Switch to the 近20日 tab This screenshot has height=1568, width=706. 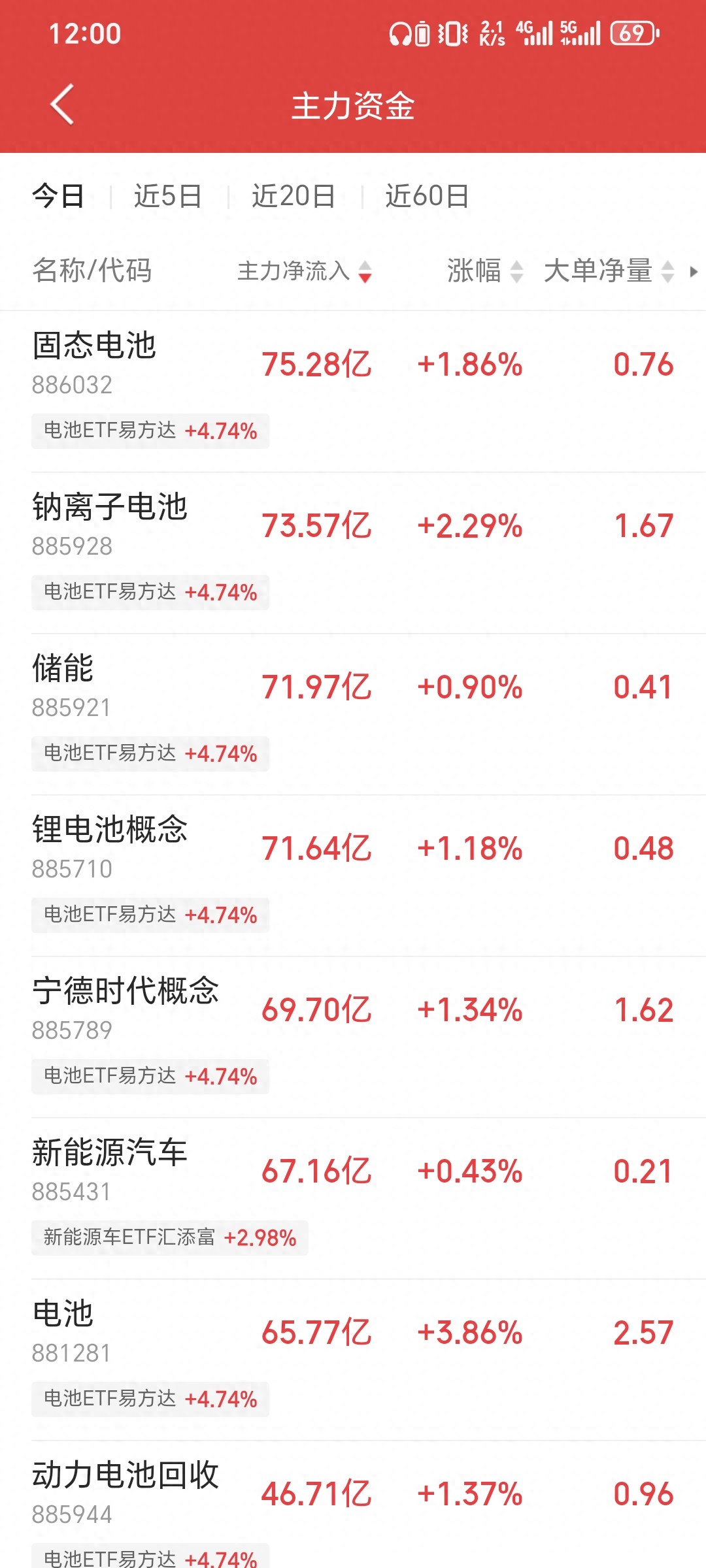(x=294, y=196)
